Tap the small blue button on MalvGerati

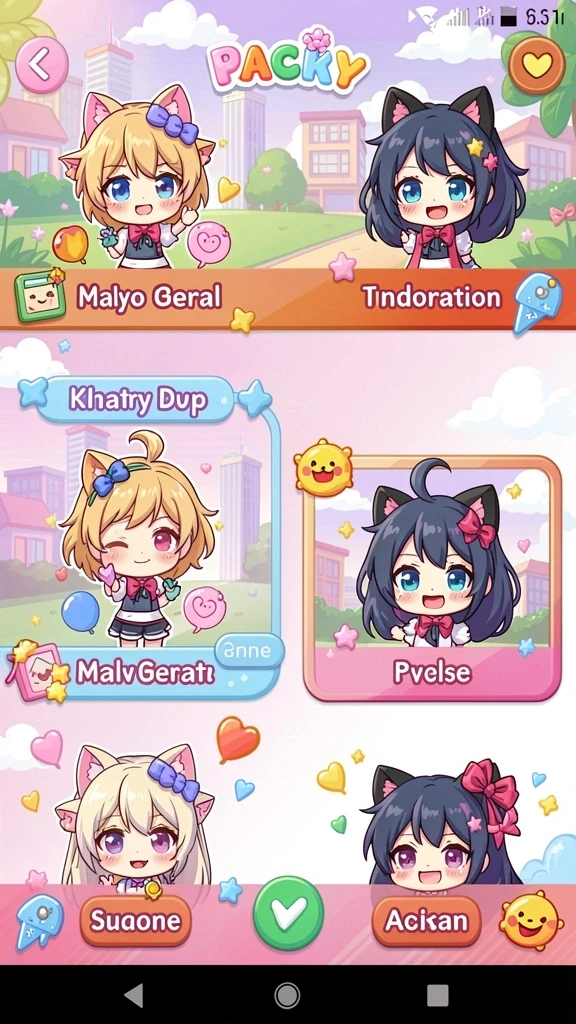click(x=249, y=650)
